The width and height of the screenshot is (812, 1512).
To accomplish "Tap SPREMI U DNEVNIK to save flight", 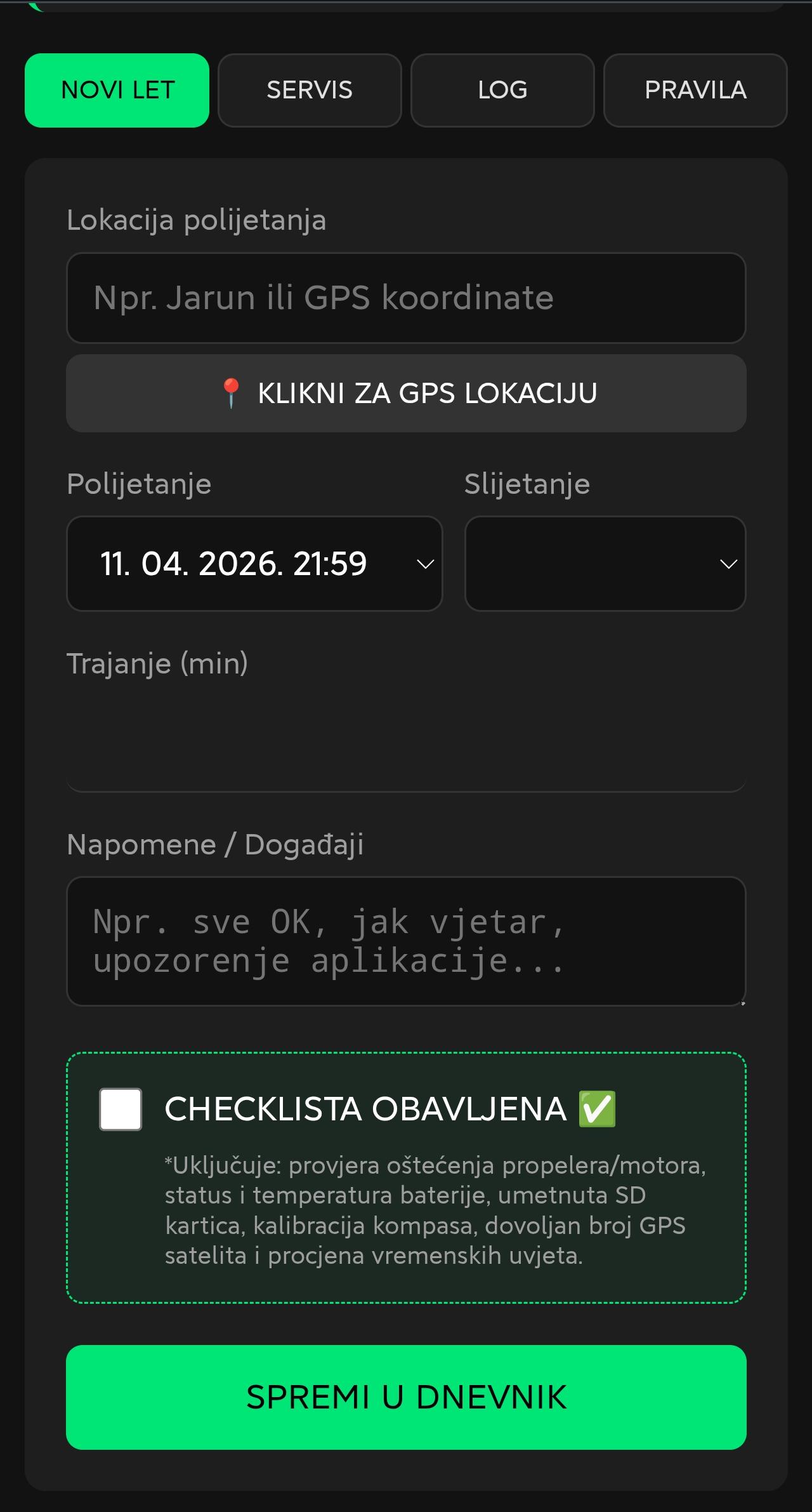I will (406, 1397).
